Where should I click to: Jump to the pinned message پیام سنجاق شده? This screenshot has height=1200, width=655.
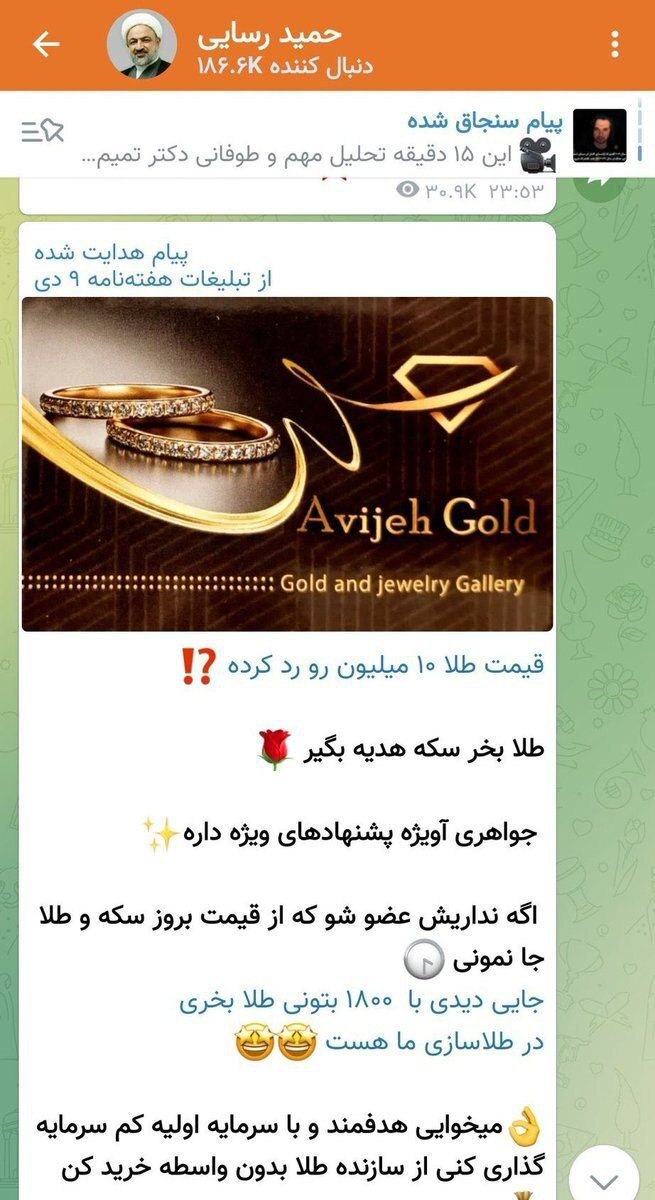(330, 139)
